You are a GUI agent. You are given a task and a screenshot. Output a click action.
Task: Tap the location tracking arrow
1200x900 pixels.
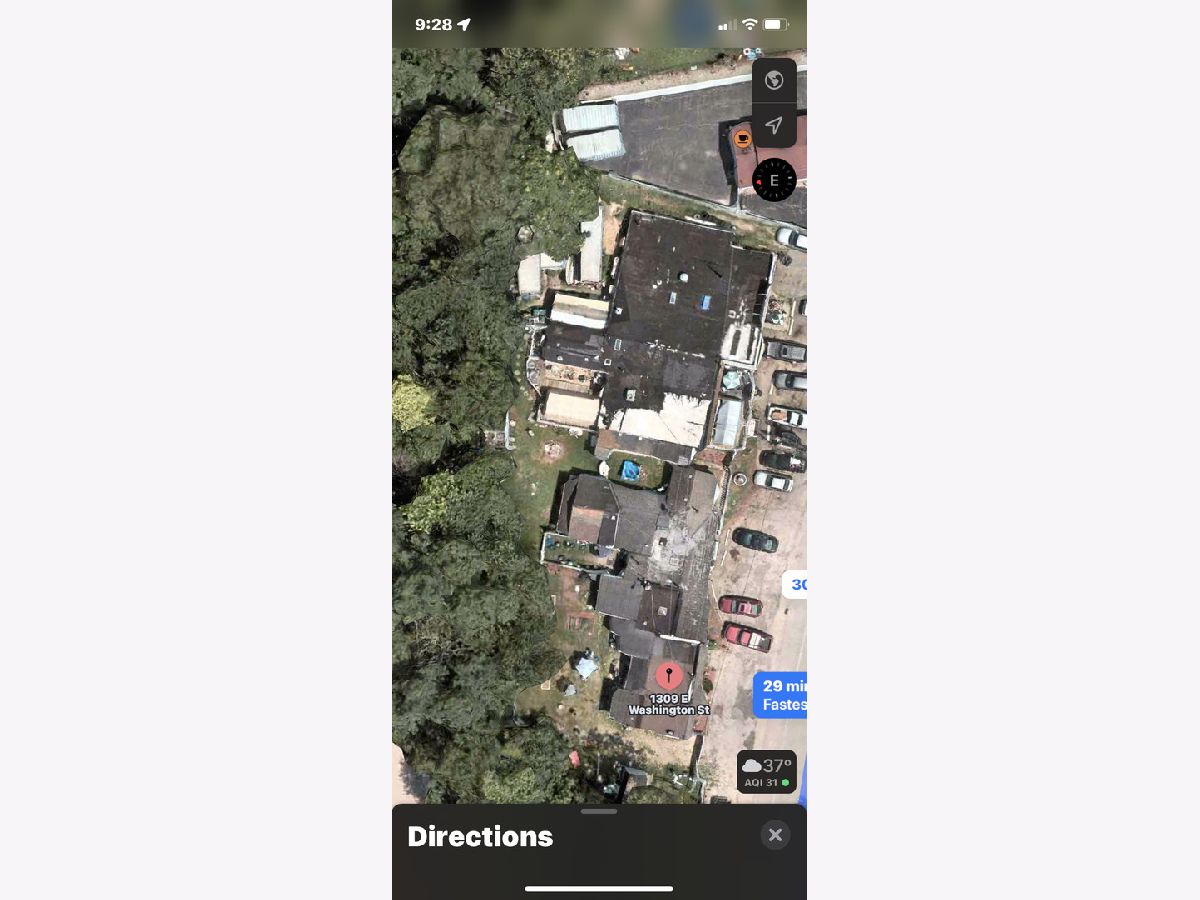click(x=774, y=126)
